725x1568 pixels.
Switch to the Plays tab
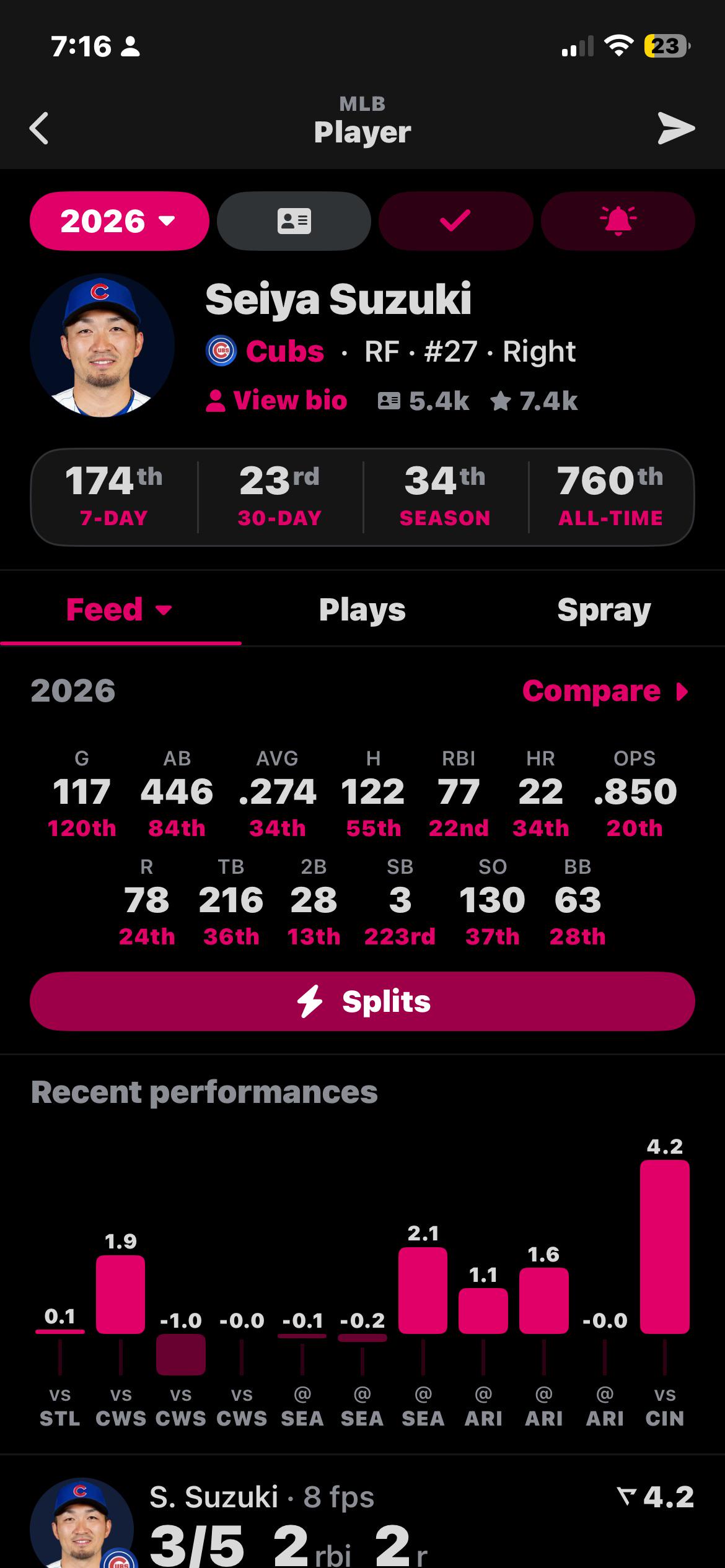(362, 610)
